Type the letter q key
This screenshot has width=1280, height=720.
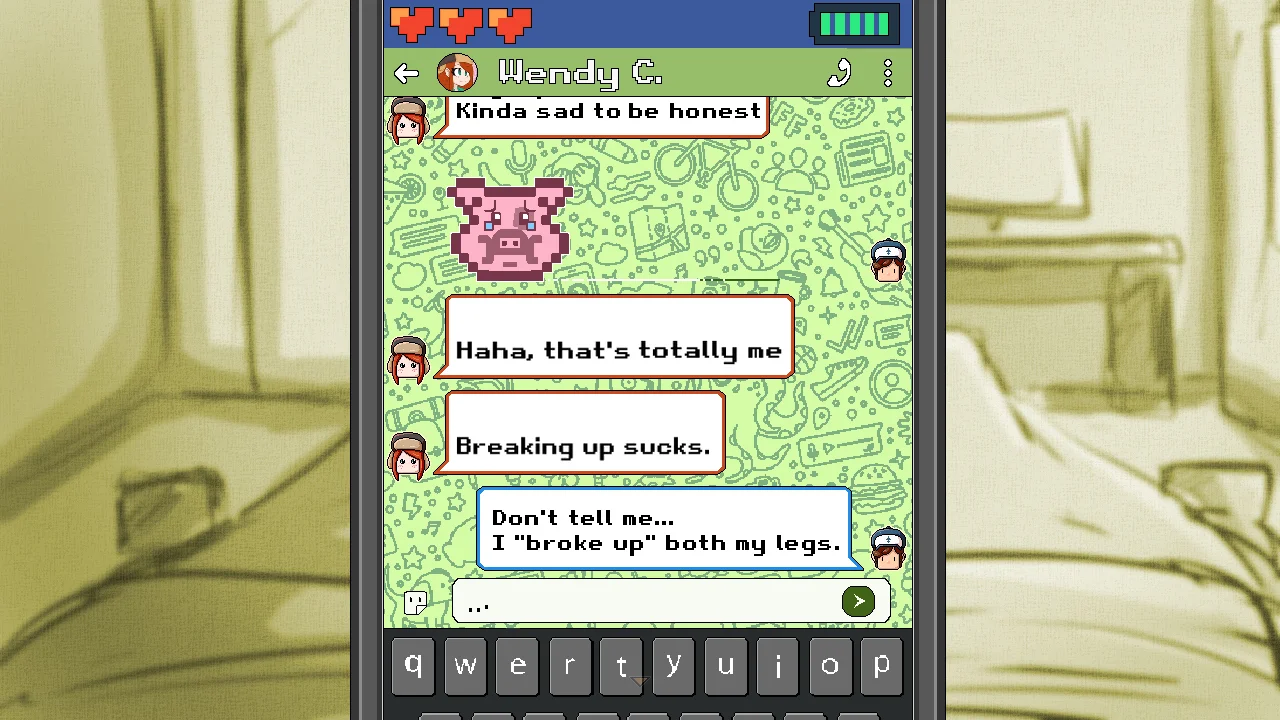click(413, 667)
